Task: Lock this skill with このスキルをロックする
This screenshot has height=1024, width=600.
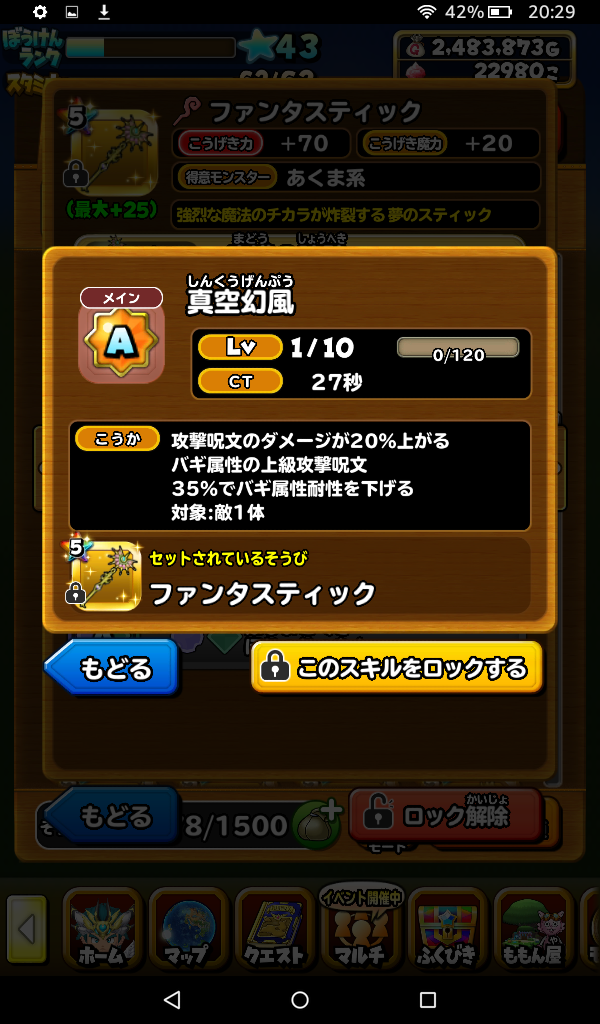Action: [x=397, y=668]
